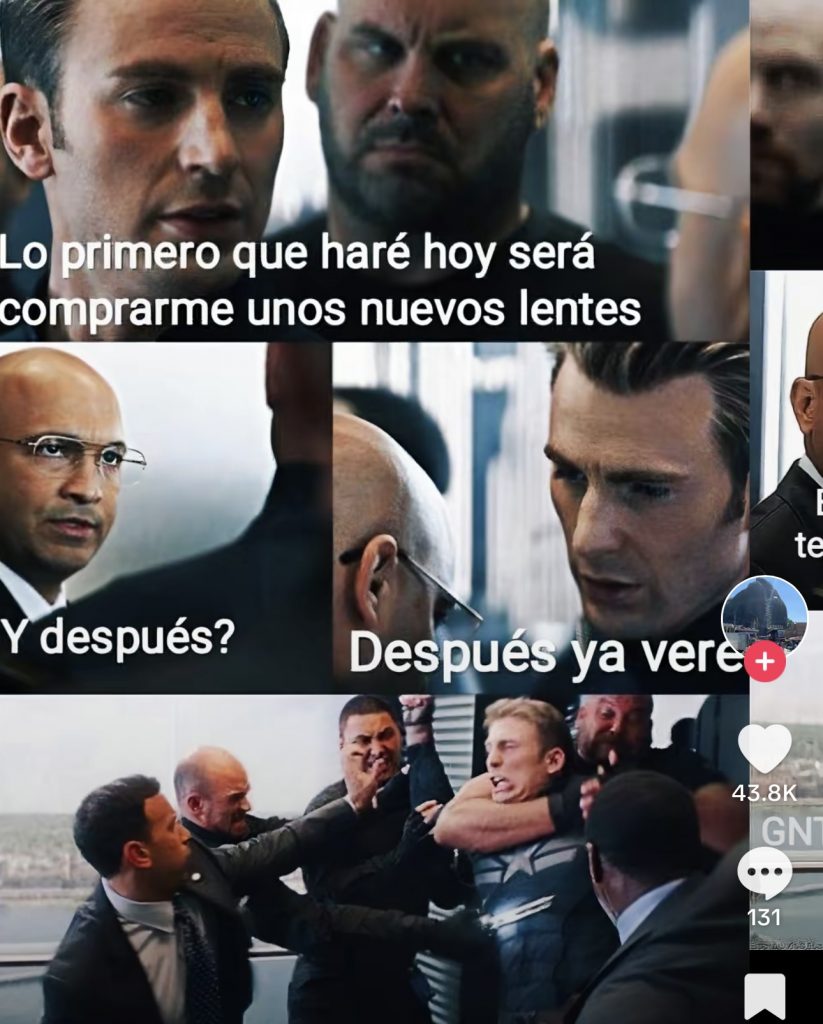
Task: Follow the creator with the plus button
Action: click(x=765, y=662)
